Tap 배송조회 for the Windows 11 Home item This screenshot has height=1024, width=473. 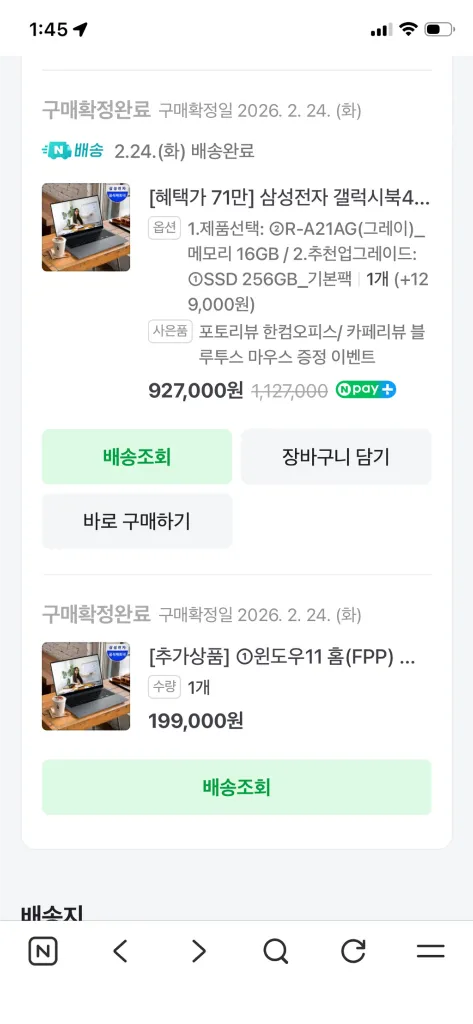pos(236,787)
